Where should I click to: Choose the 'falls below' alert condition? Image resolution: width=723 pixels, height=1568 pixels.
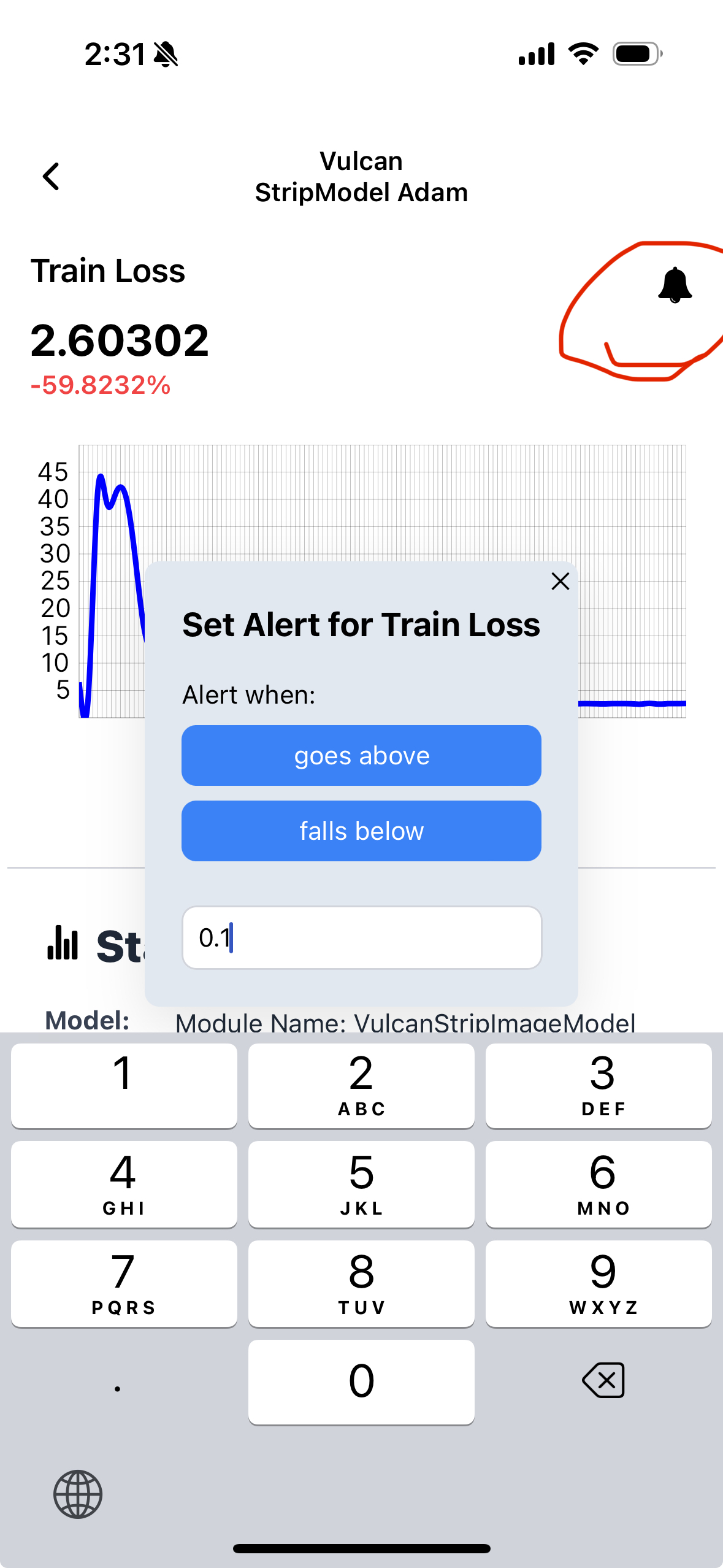pyautogui.click(x=361, y=831)
